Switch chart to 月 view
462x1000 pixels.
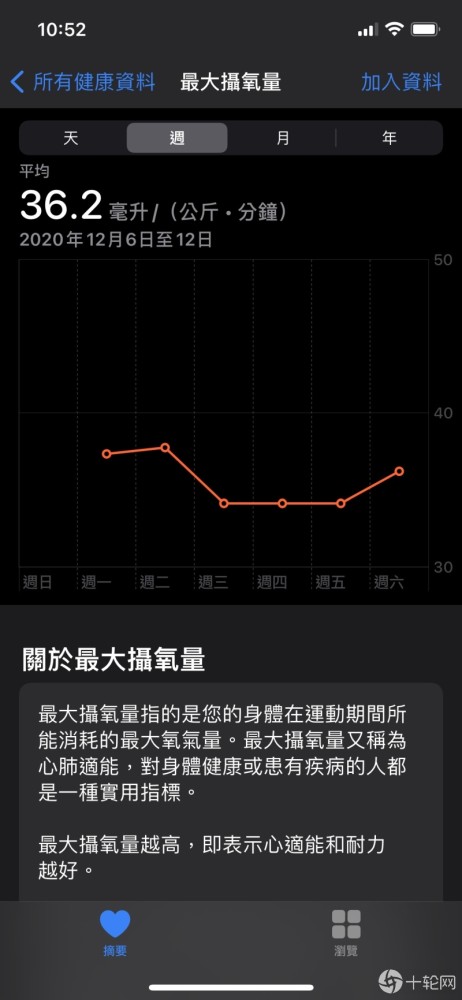pos(283,138)
